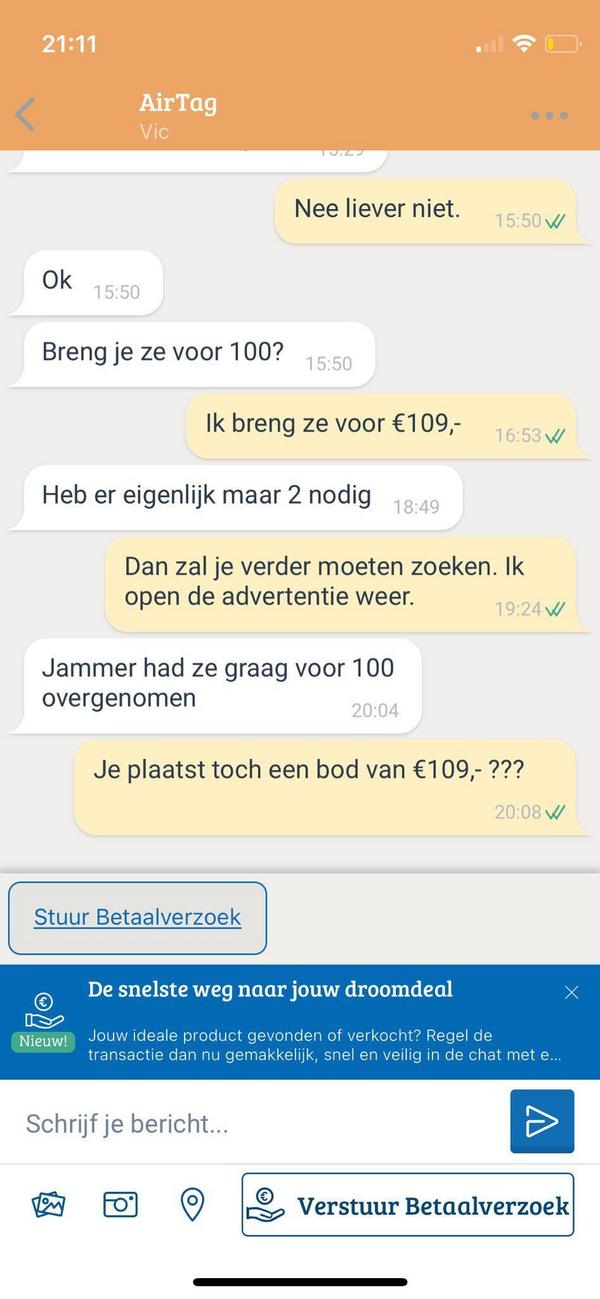Dismiss the droomdeal banner
600x1299 pixels.
pyautogui.click(x=571, y=992)
